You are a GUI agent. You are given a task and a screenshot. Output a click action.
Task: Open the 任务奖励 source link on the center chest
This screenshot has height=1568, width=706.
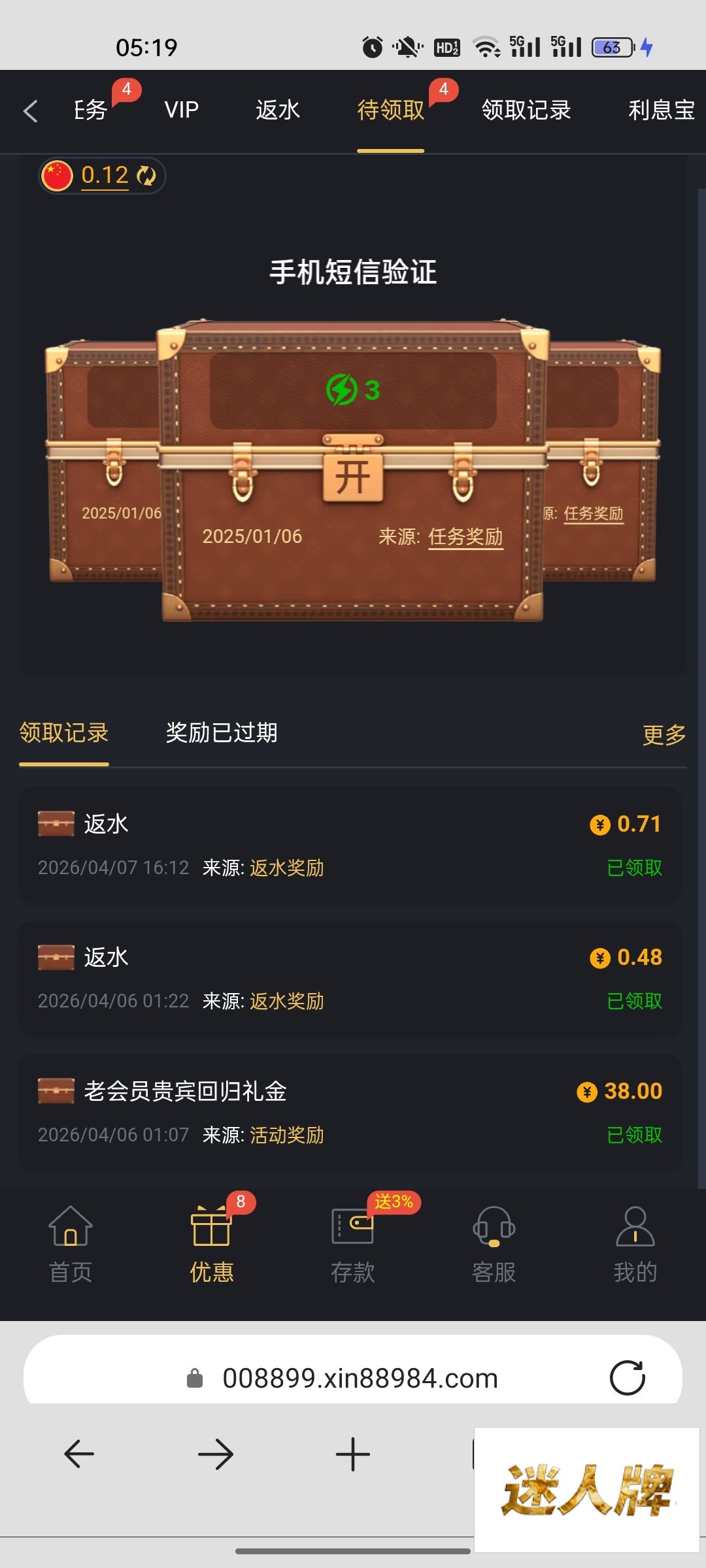[x=465, y=537]
